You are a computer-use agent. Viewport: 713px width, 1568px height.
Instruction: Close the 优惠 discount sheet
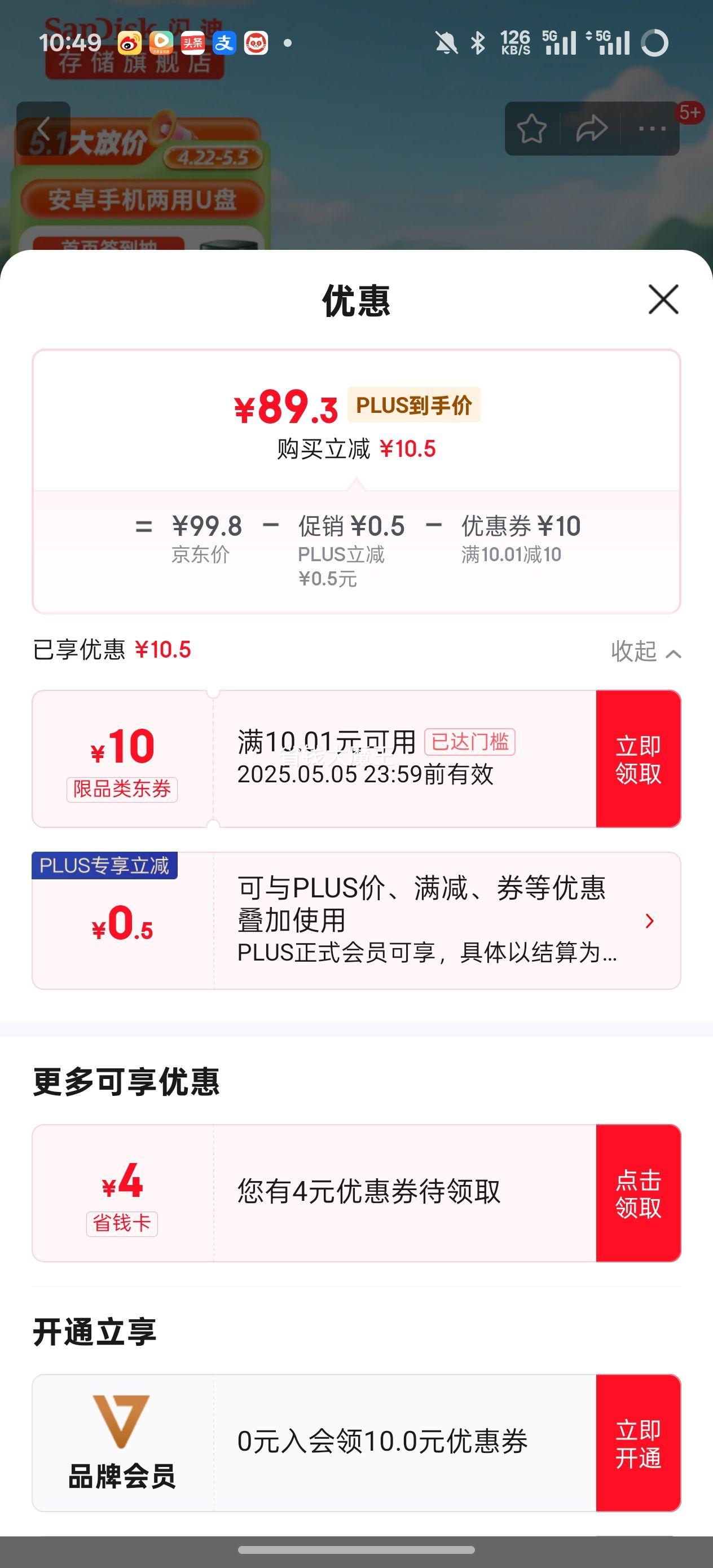[663, 299]
